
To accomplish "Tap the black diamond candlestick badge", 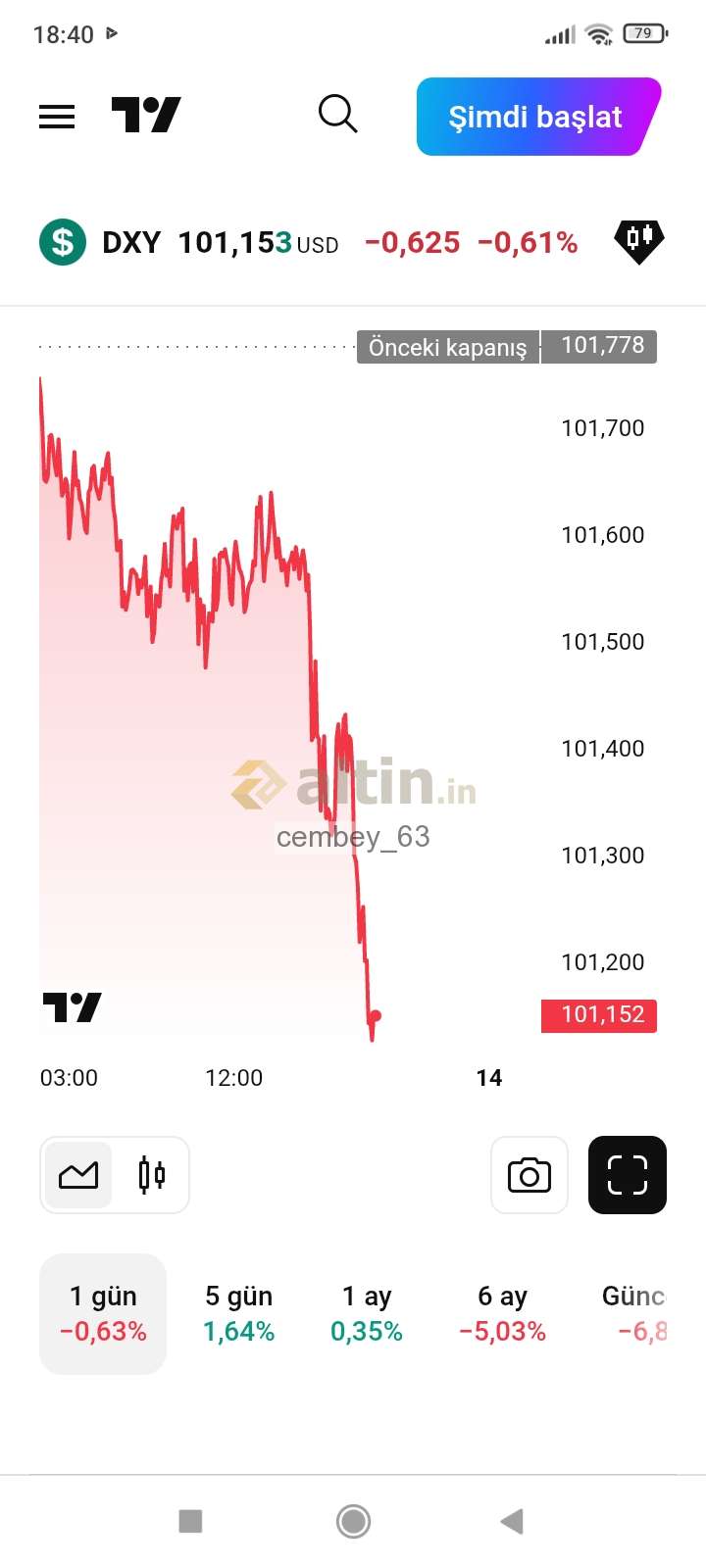I will click(639, 241).
